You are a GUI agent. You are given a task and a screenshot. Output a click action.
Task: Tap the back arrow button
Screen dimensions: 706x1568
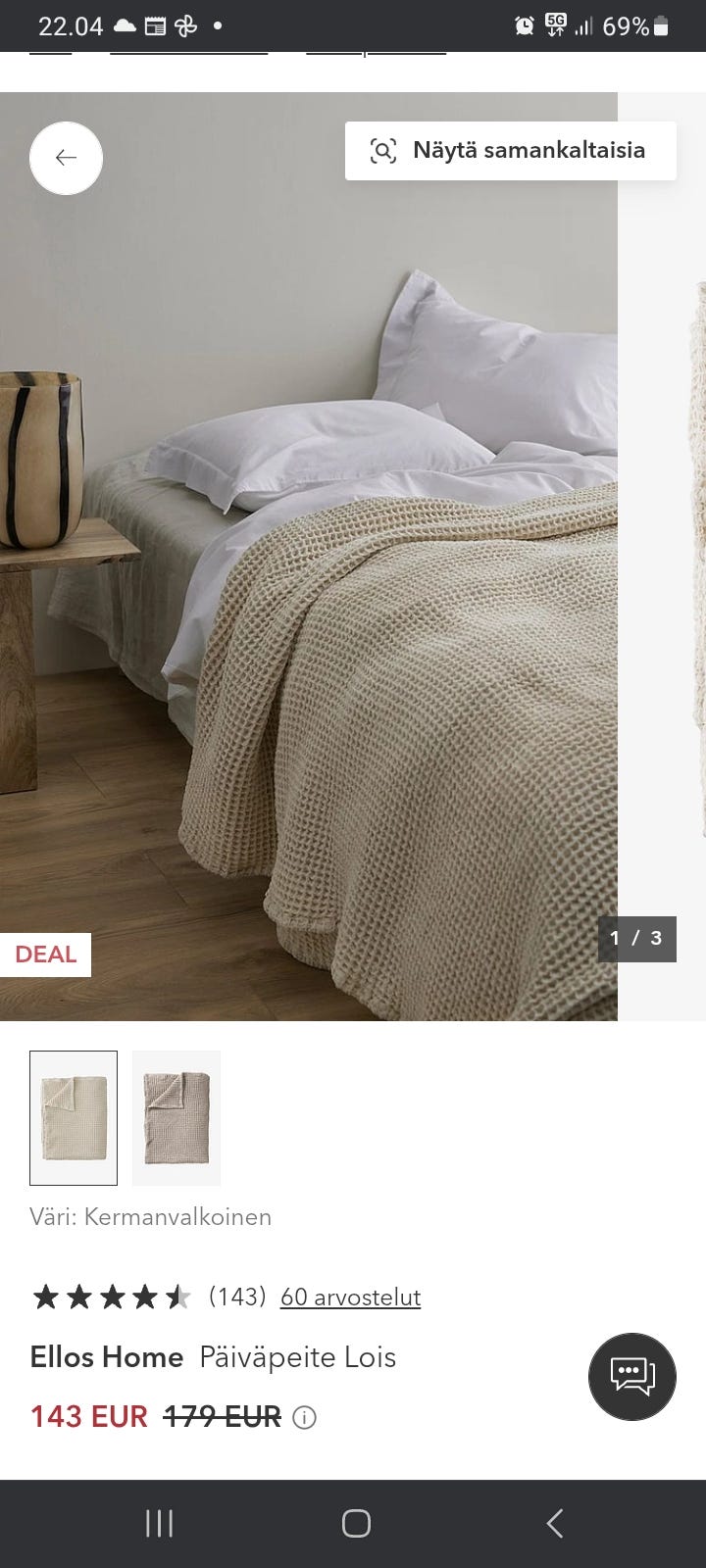pos(66,158)
